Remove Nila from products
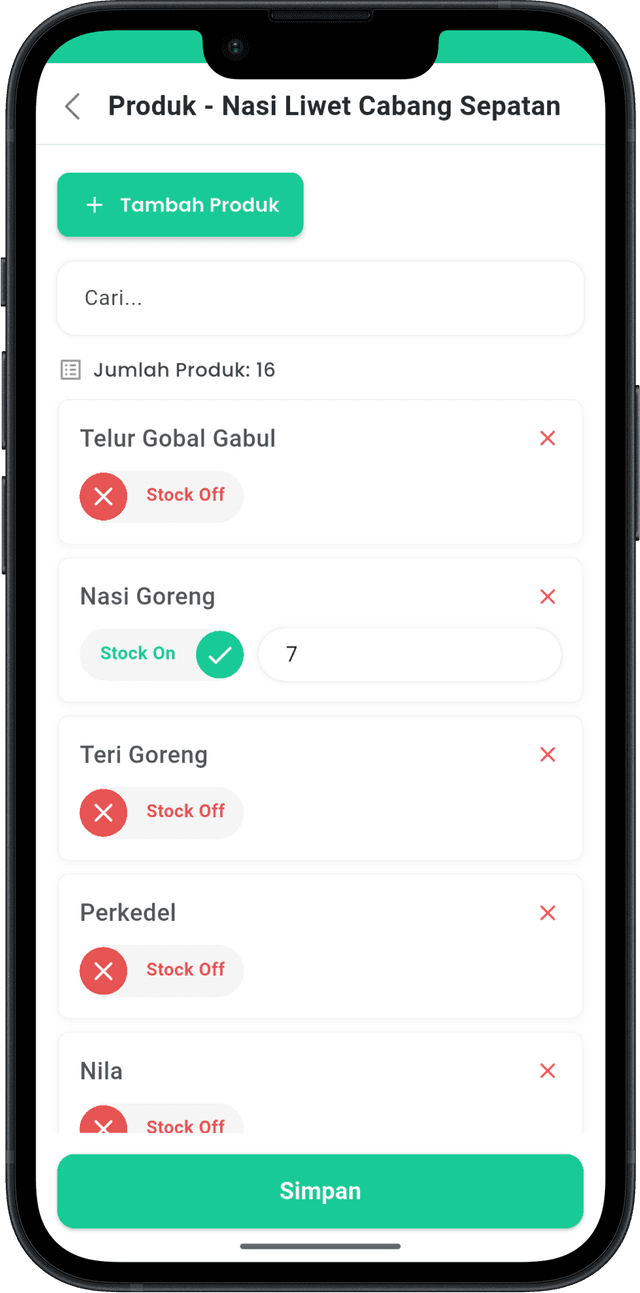640x1293 pixels. 547,1071
